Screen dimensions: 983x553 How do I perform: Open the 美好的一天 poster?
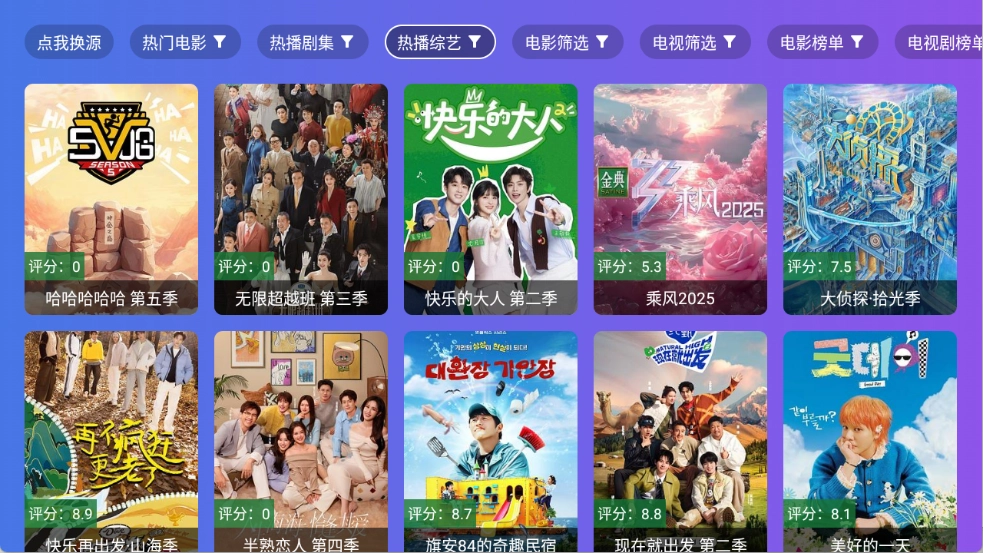coord(870,441)
